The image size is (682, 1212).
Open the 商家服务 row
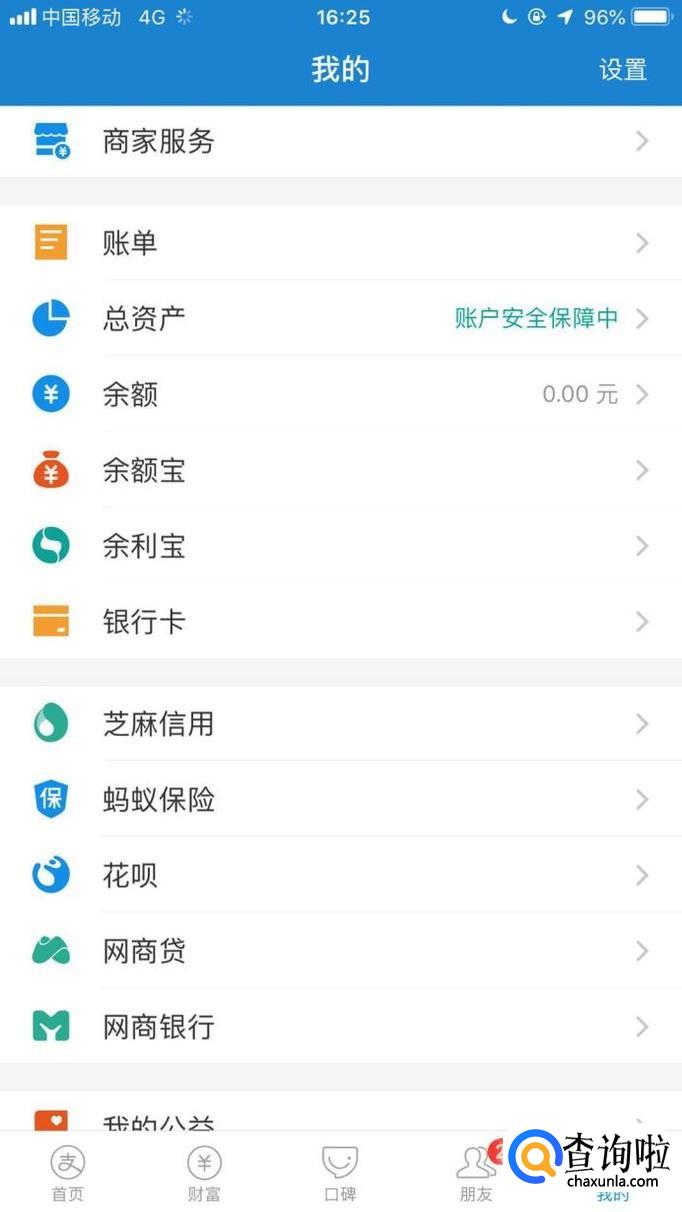pyautogui.click(x=340, y=142)
